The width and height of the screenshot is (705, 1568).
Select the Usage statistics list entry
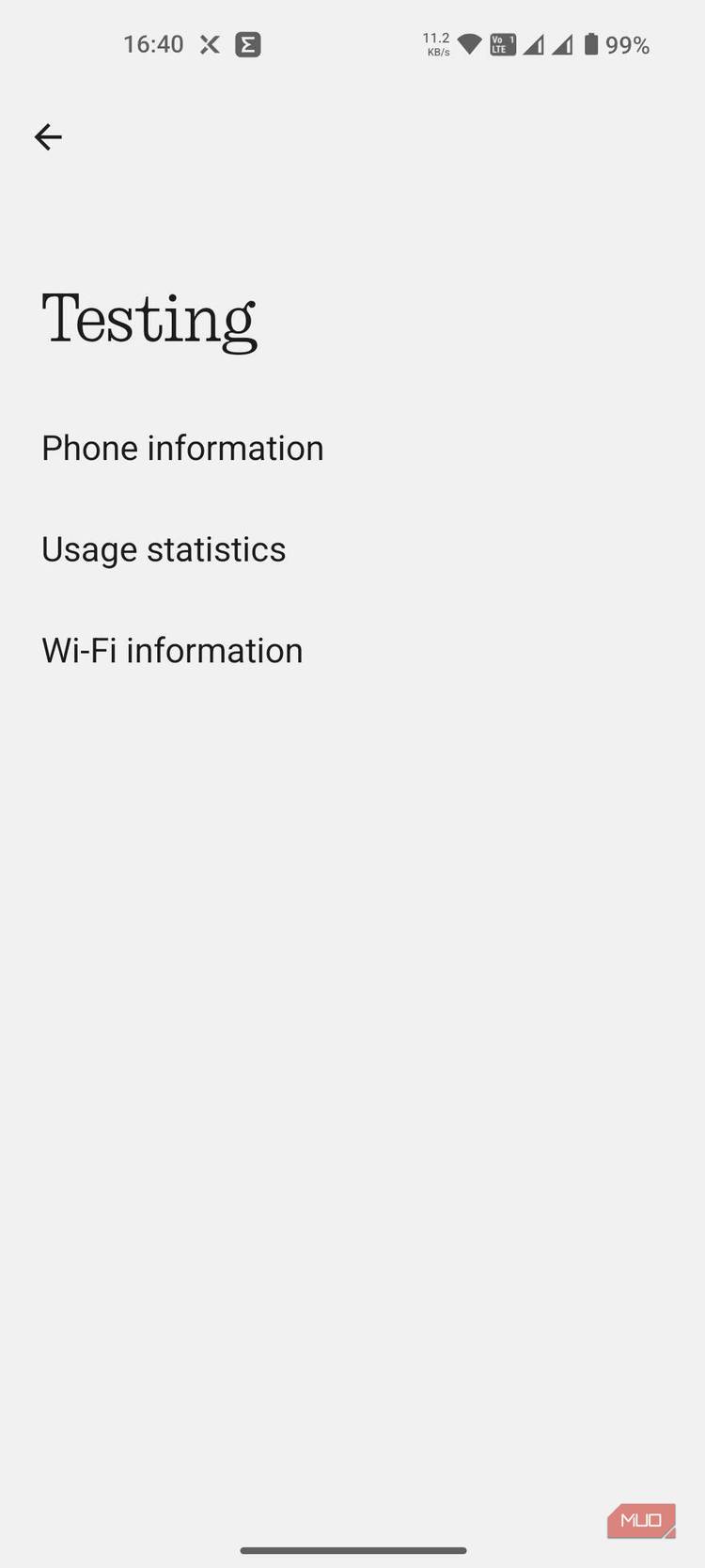(164, 549)
